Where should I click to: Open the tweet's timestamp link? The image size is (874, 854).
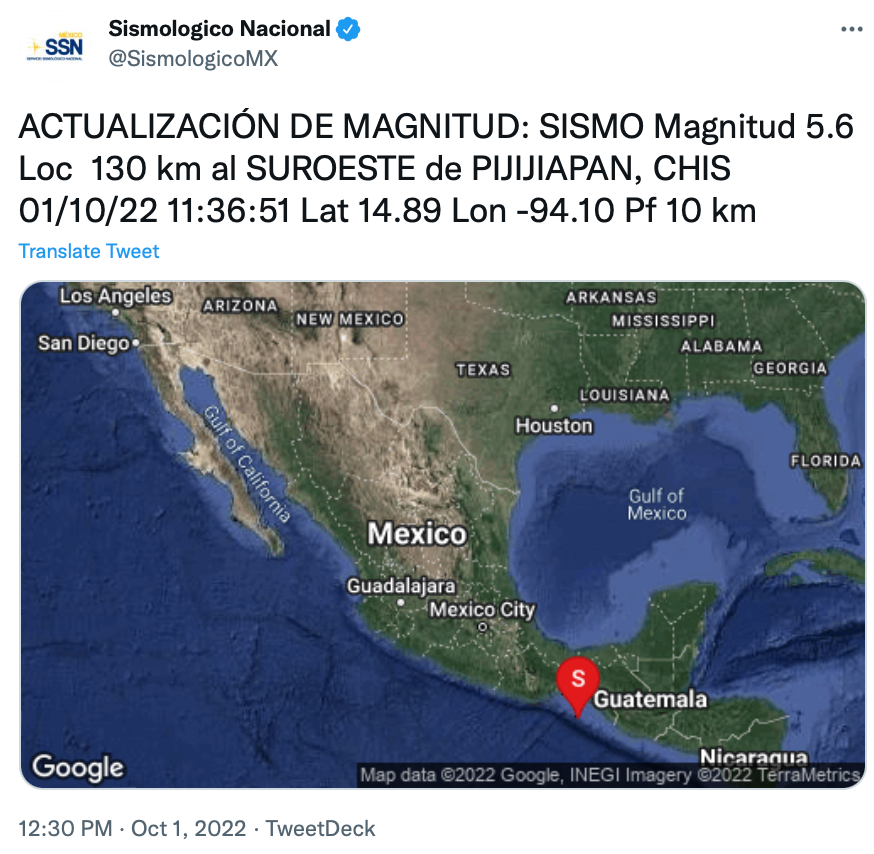[x=130, y=828]
